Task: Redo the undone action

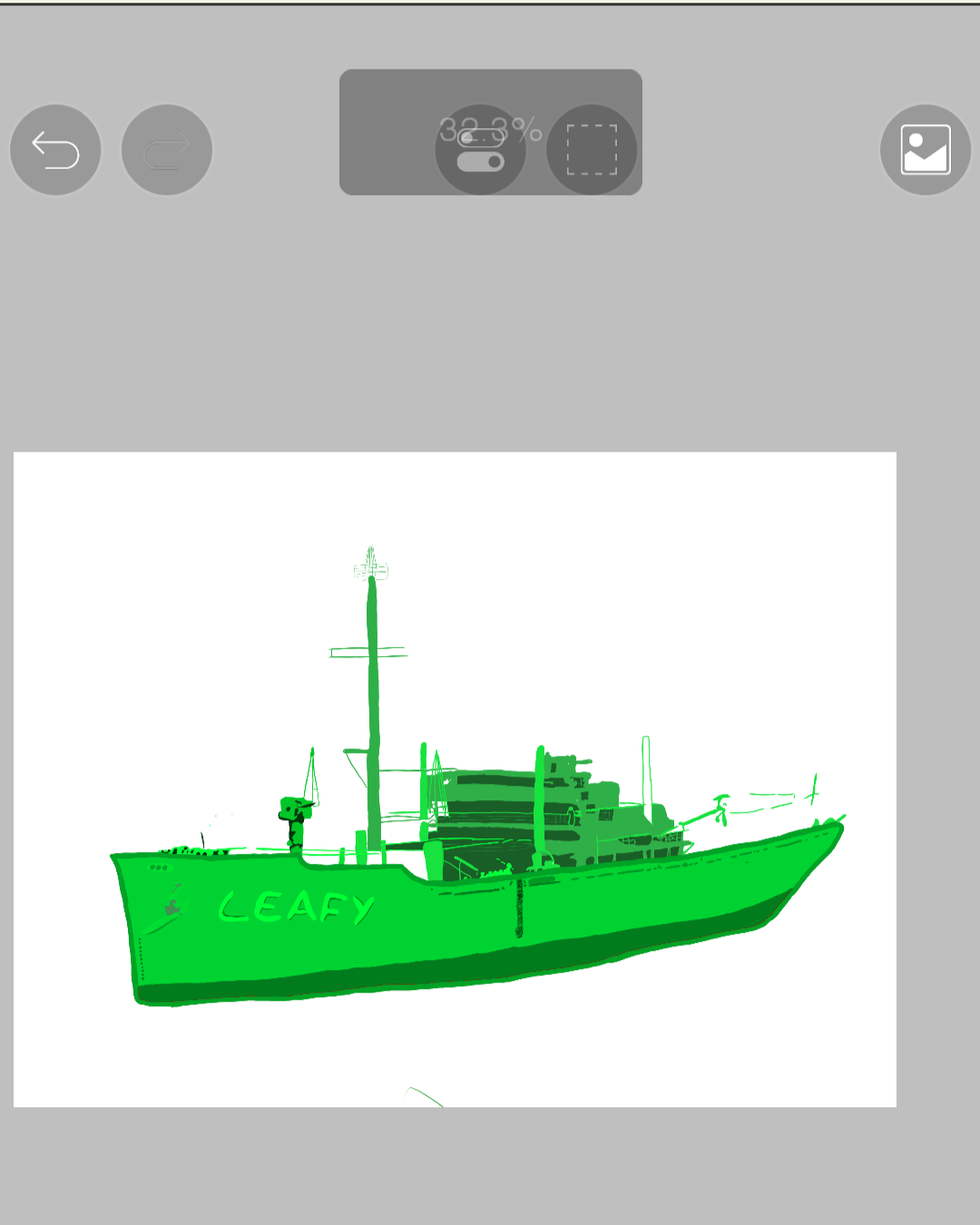Action: pos(167,150)
